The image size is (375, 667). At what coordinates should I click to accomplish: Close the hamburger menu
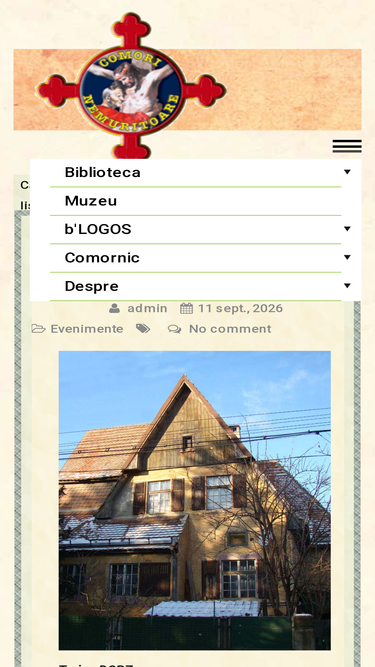(x=347, y=146)
